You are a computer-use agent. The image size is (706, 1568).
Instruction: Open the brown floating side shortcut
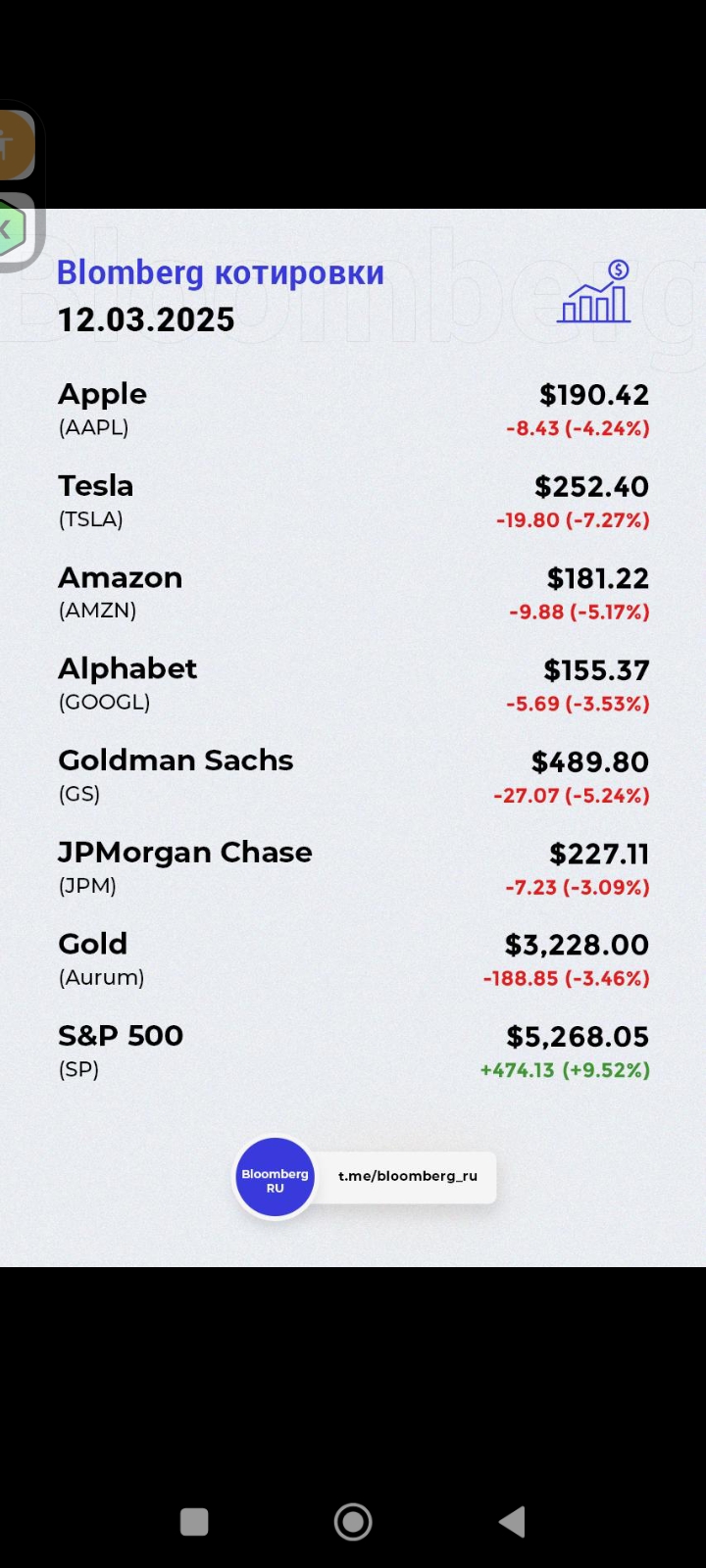[x=15, y=145]
